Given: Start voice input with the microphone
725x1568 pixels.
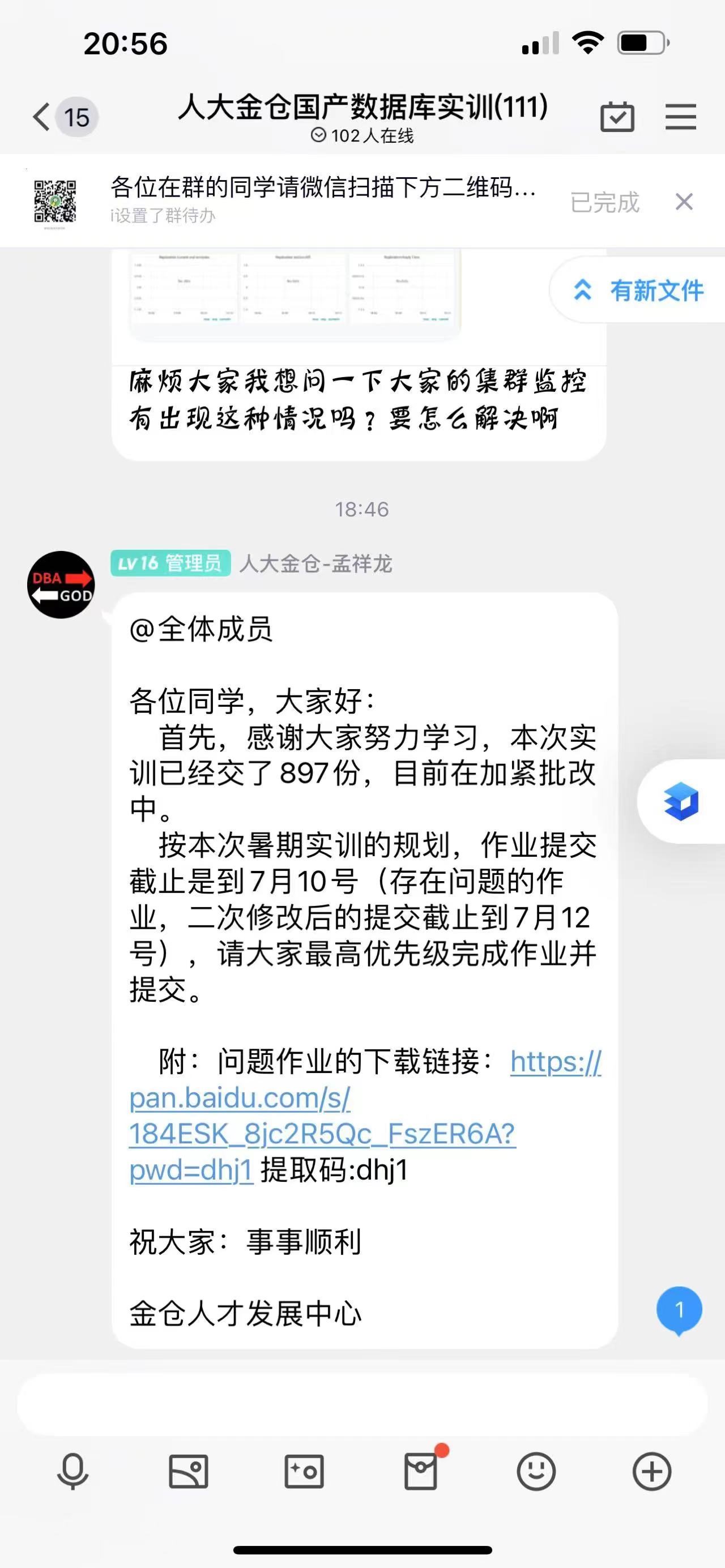Looking at the screenshot, I should (72, 1472).
